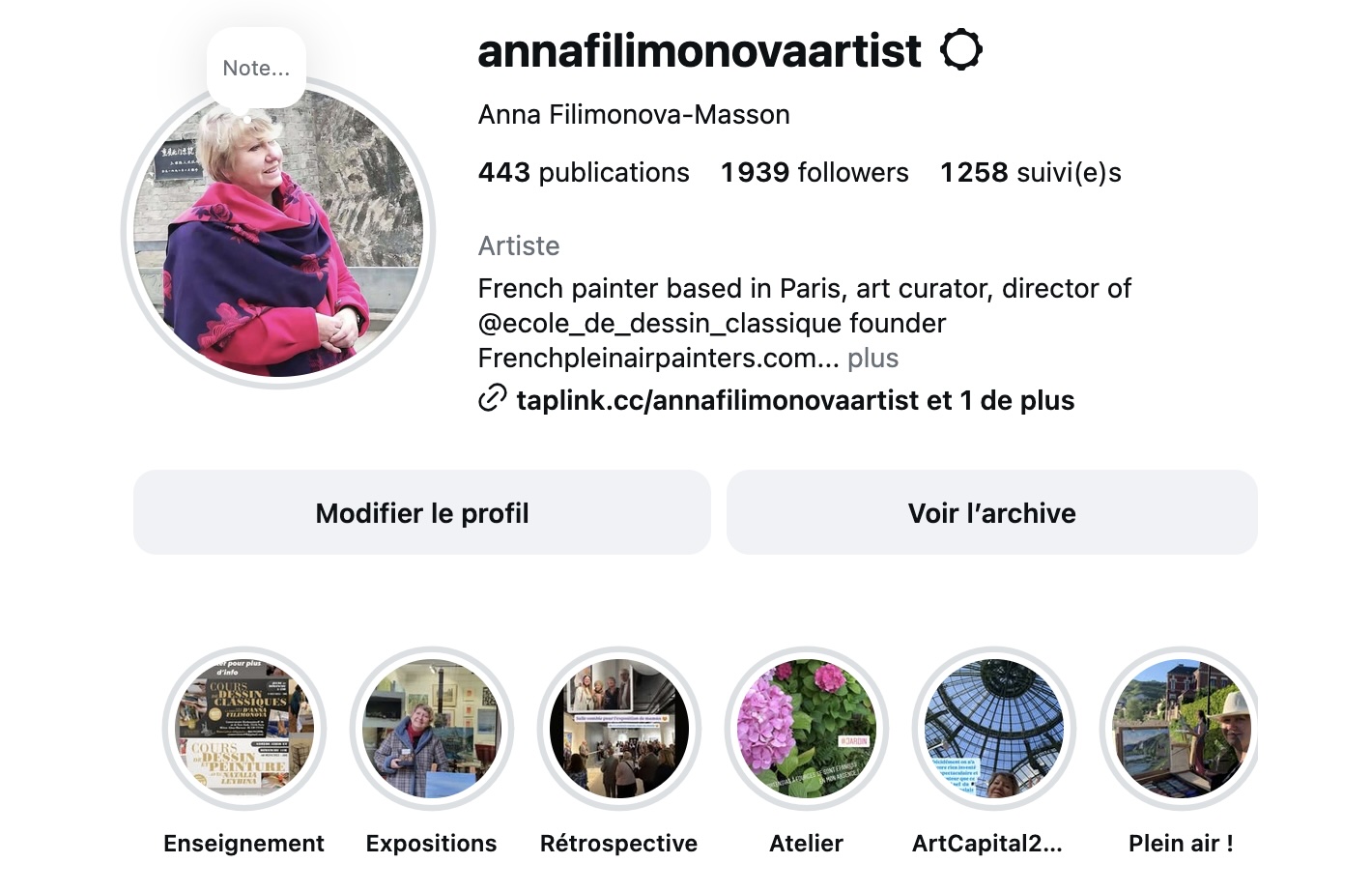Open the settings gear icon

pos(960,50)
